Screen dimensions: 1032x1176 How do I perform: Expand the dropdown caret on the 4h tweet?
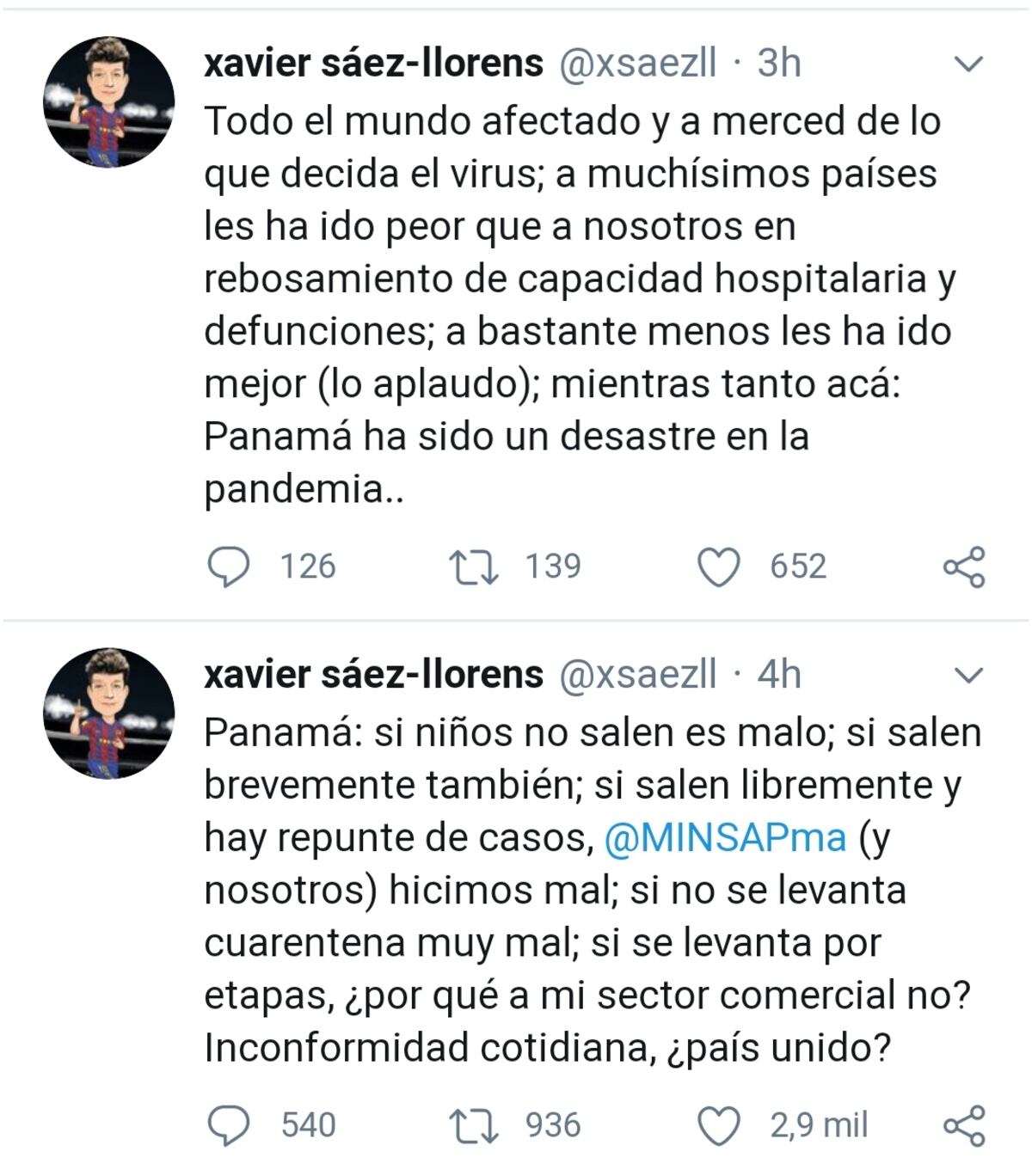969,676
